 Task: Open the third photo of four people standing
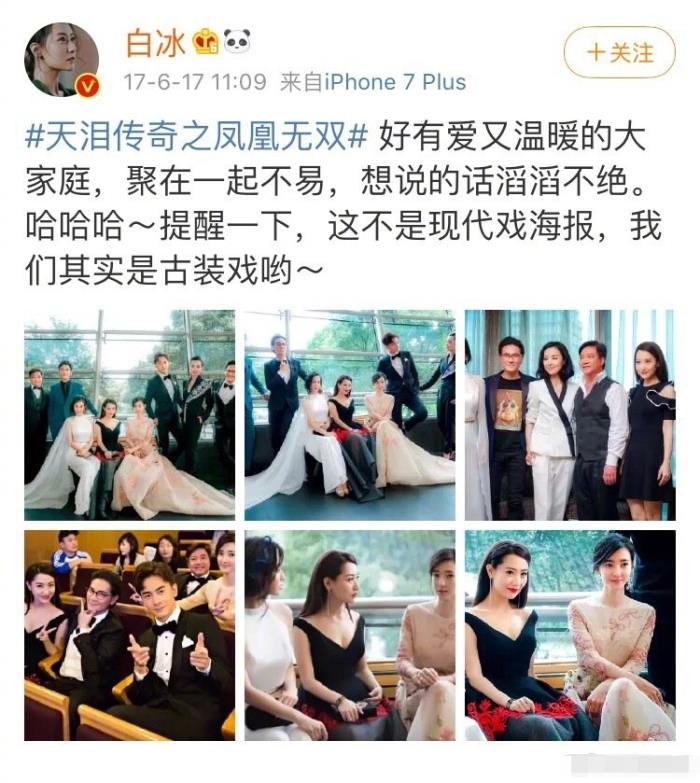tap(570, 414)
